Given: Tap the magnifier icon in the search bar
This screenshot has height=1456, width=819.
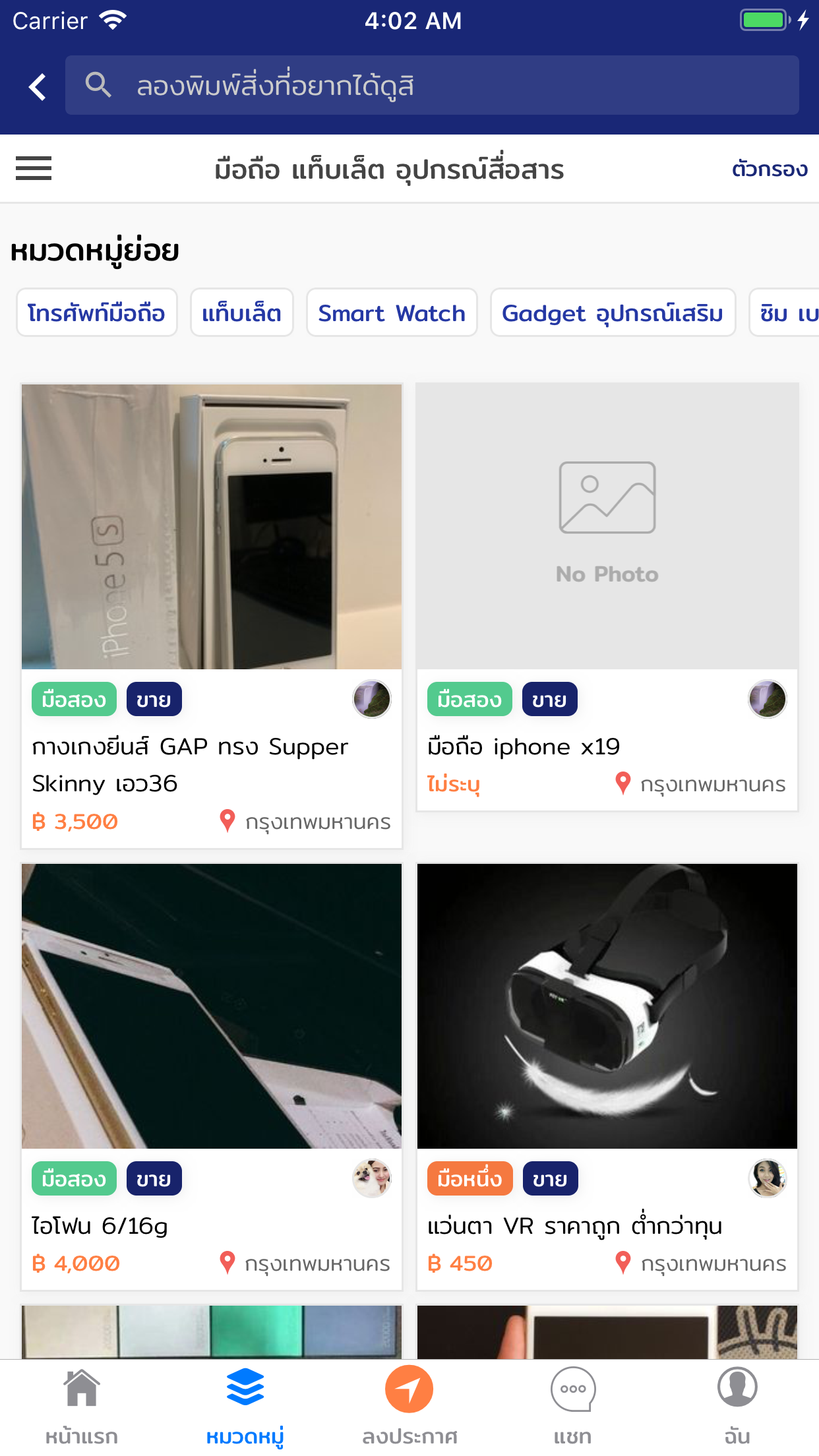Looking at the screenshot, I should 99,85.
